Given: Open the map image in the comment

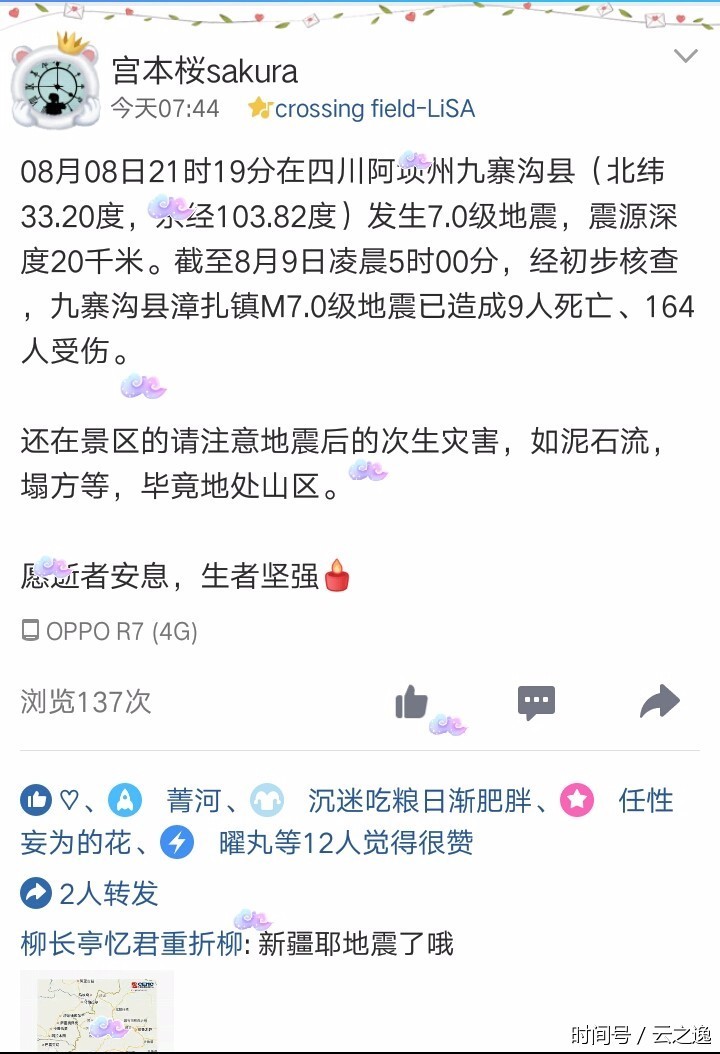Looking at the screenshot, I should (x=97, y=1010).
